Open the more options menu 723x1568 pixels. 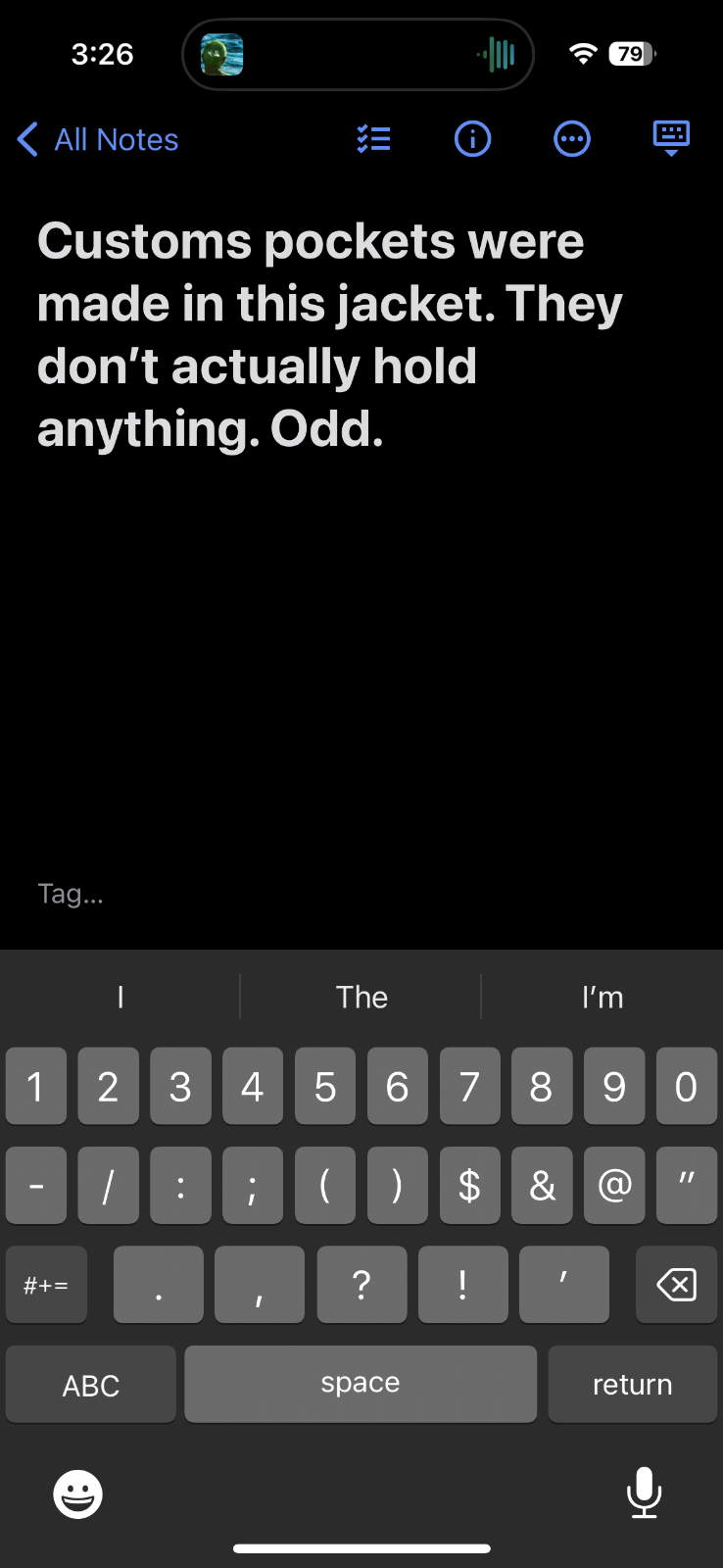(x=572, y=140)
